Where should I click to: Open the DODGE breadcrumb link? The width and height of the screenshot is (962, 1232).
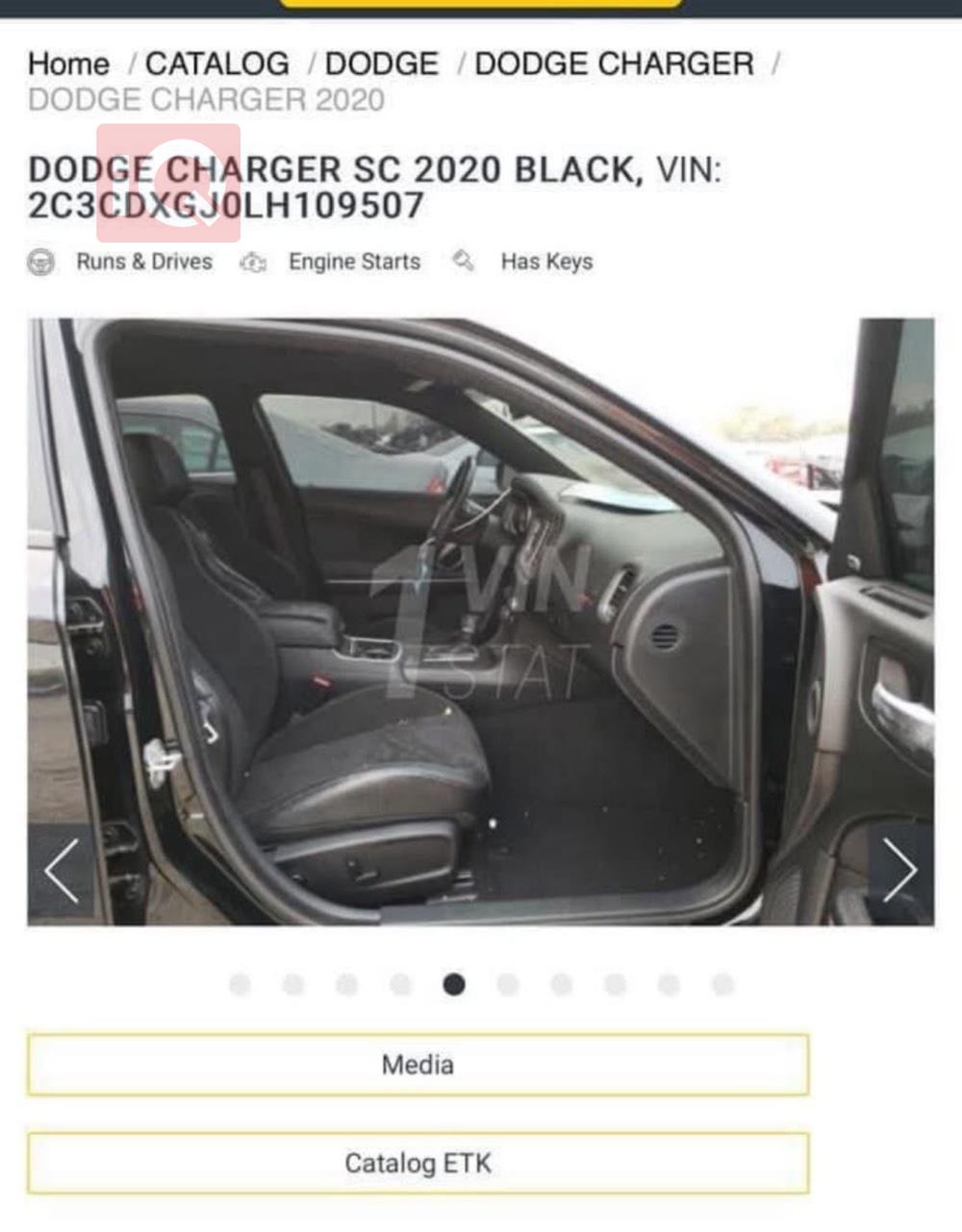point(381,64)
